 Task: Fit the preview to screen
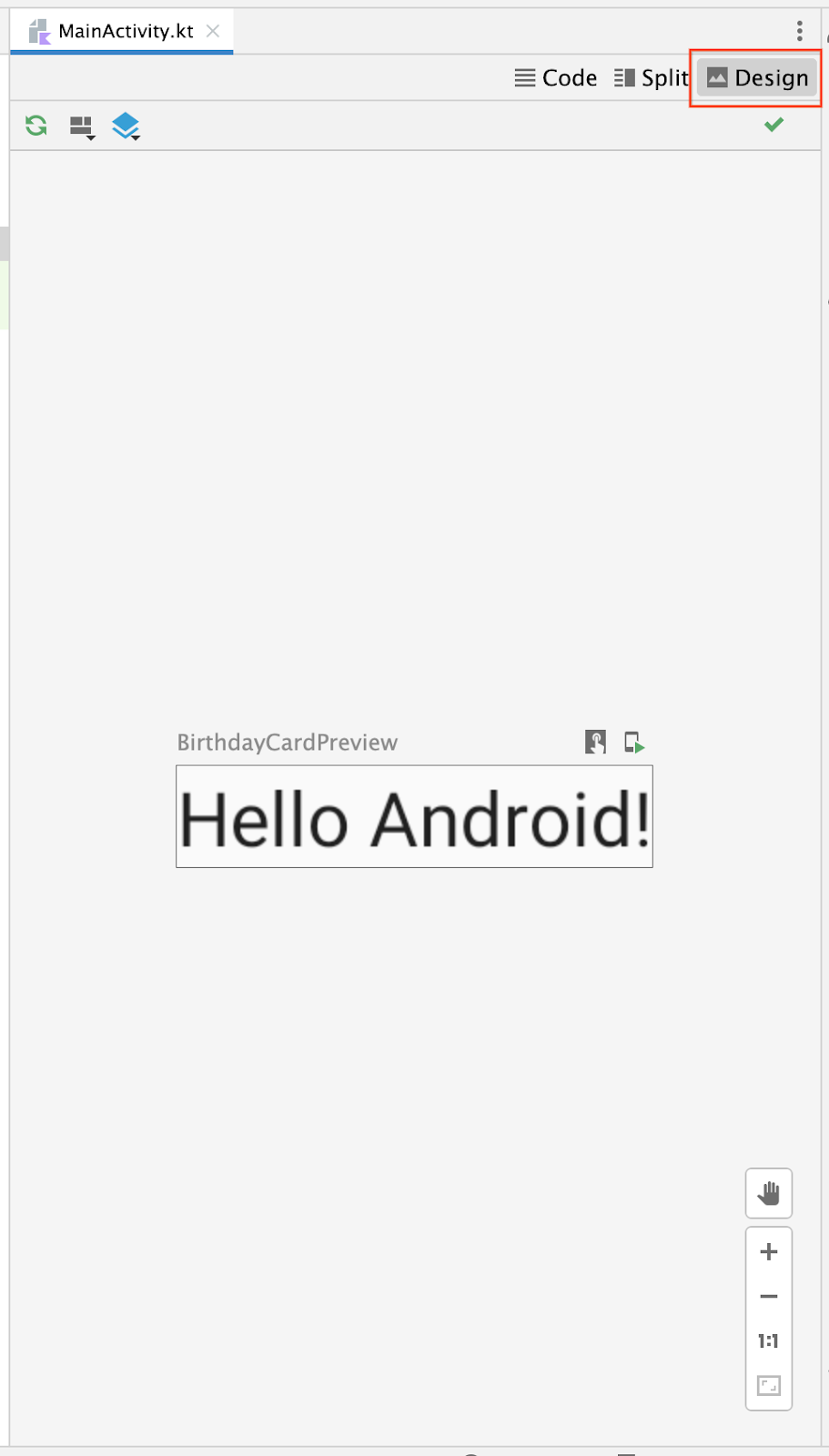[769, 1386]
